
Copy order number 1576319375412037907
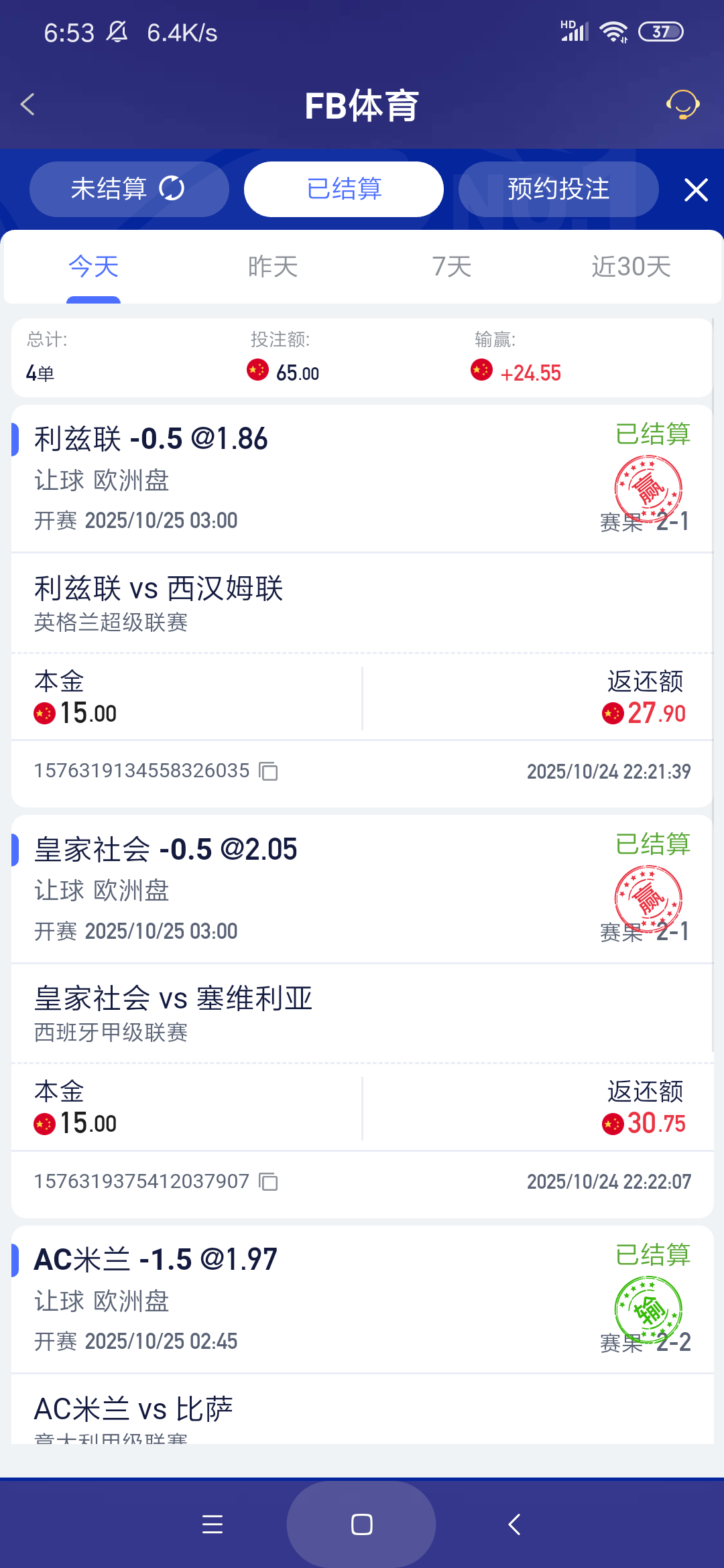point(267,1181)
